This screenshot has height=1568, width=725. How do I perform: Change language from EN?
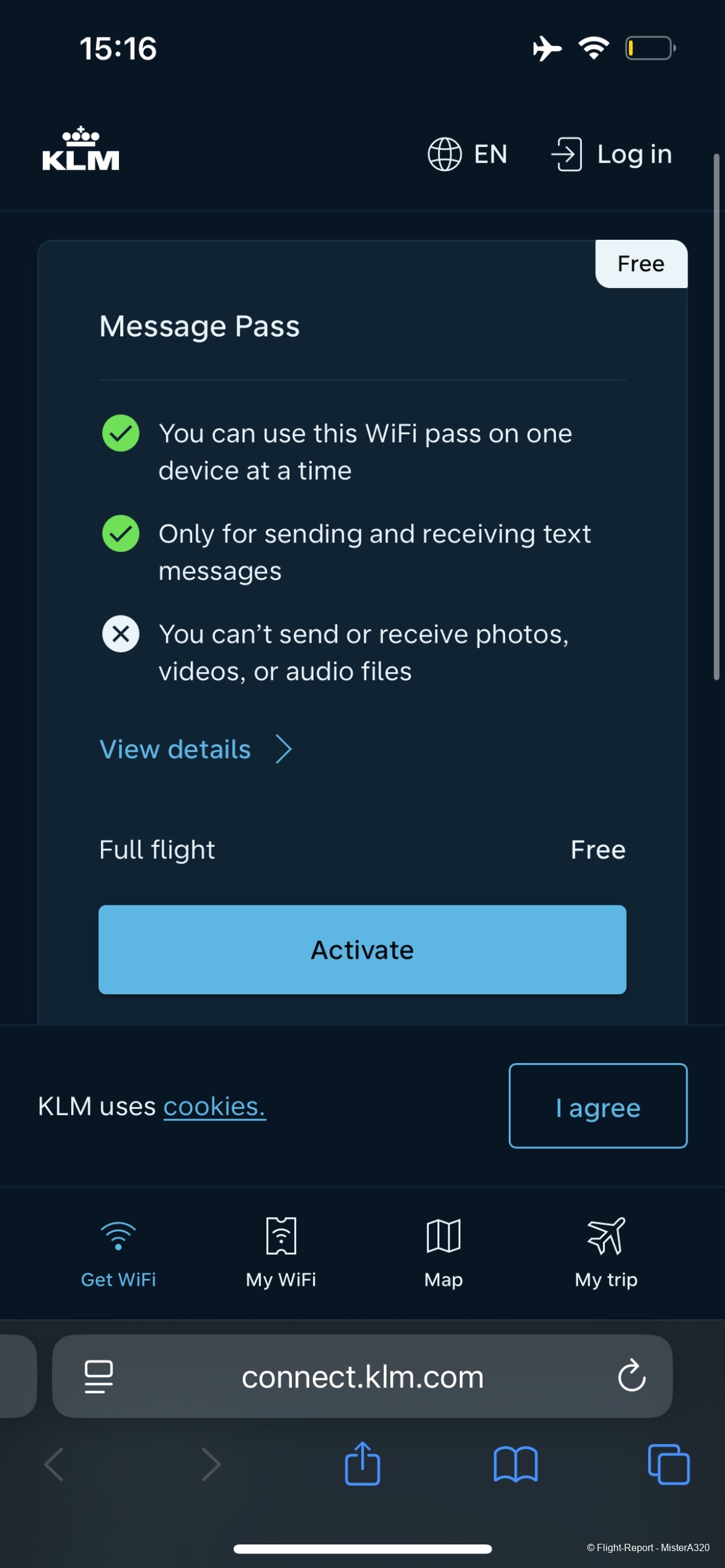pos(468,154)
